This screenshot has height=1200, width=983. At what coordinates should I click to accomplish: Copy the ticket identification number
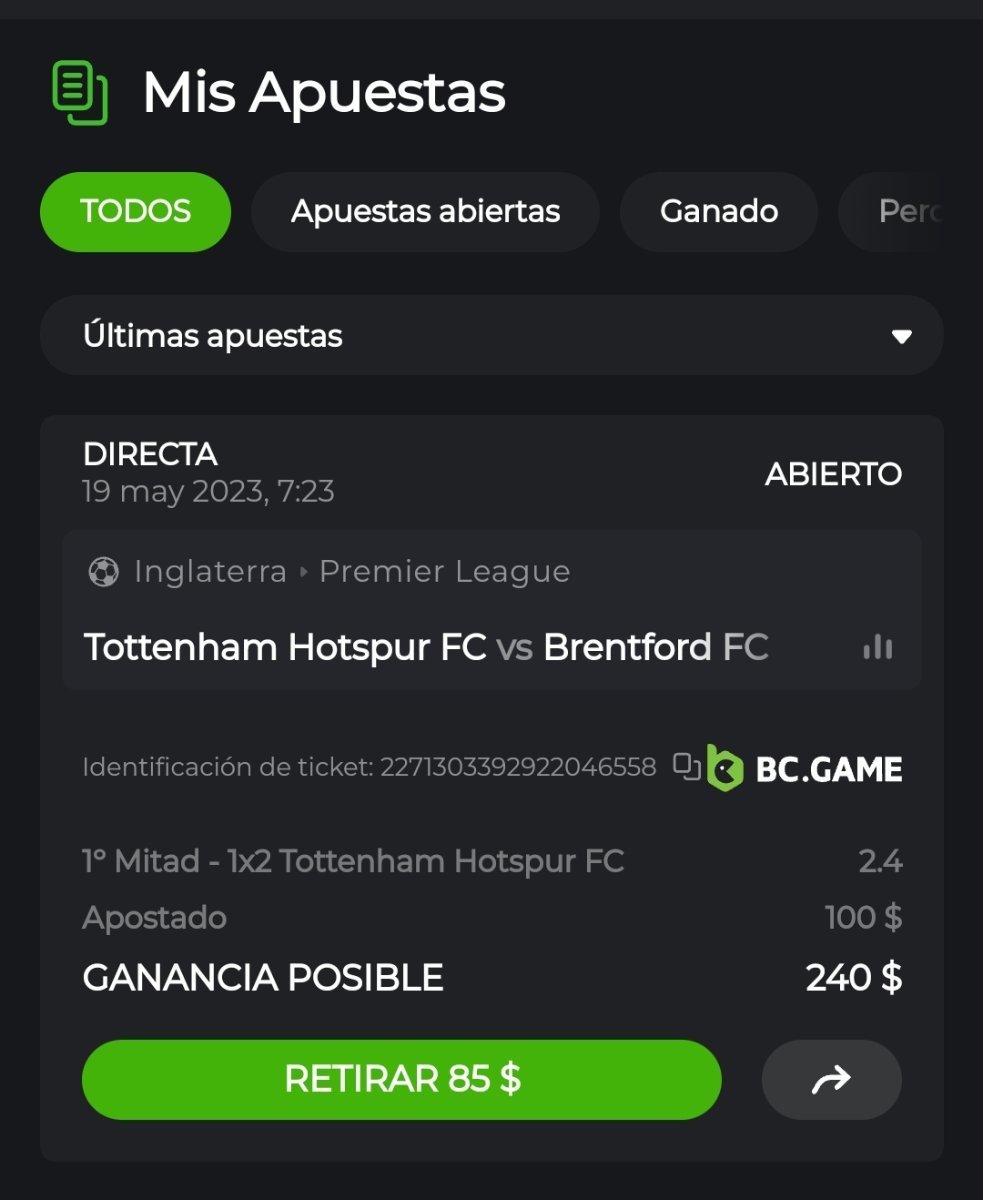click(x=686, y=767)
